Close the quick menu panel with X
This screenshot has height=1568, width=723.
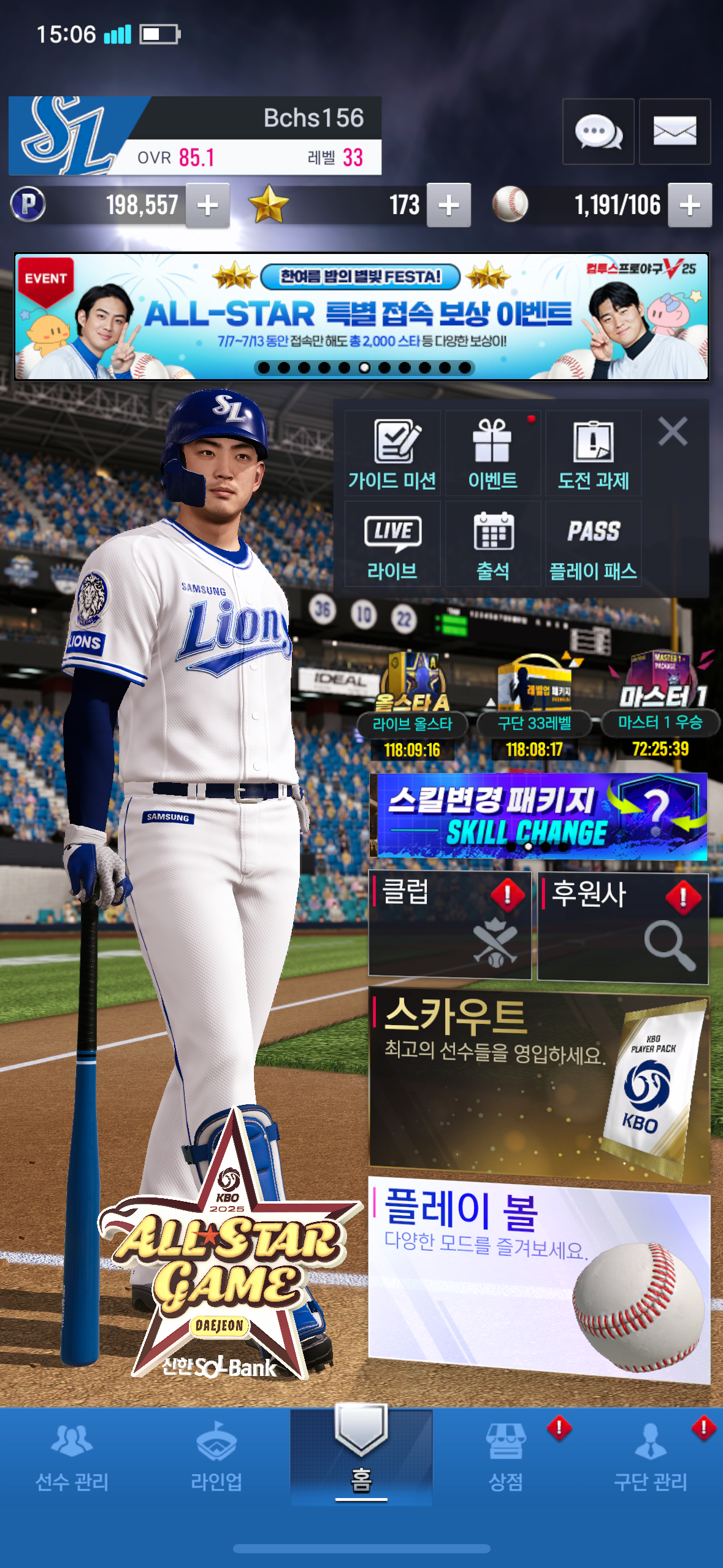(x=673, y=431)
